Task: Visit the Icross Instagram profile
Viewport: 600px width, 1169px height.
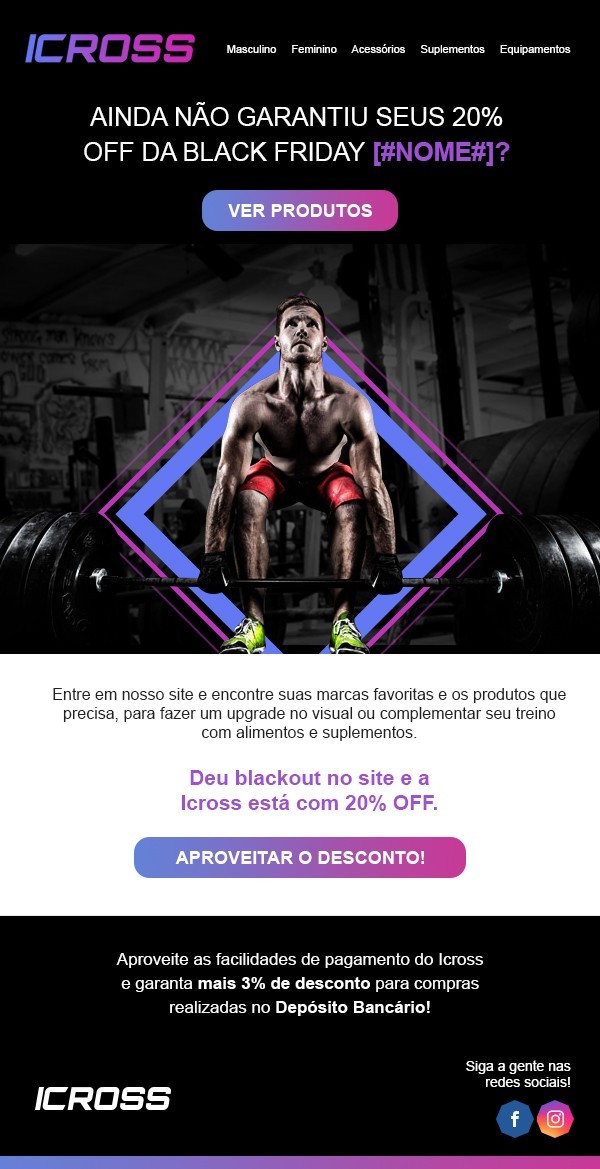Action: tap(555, 1118)
